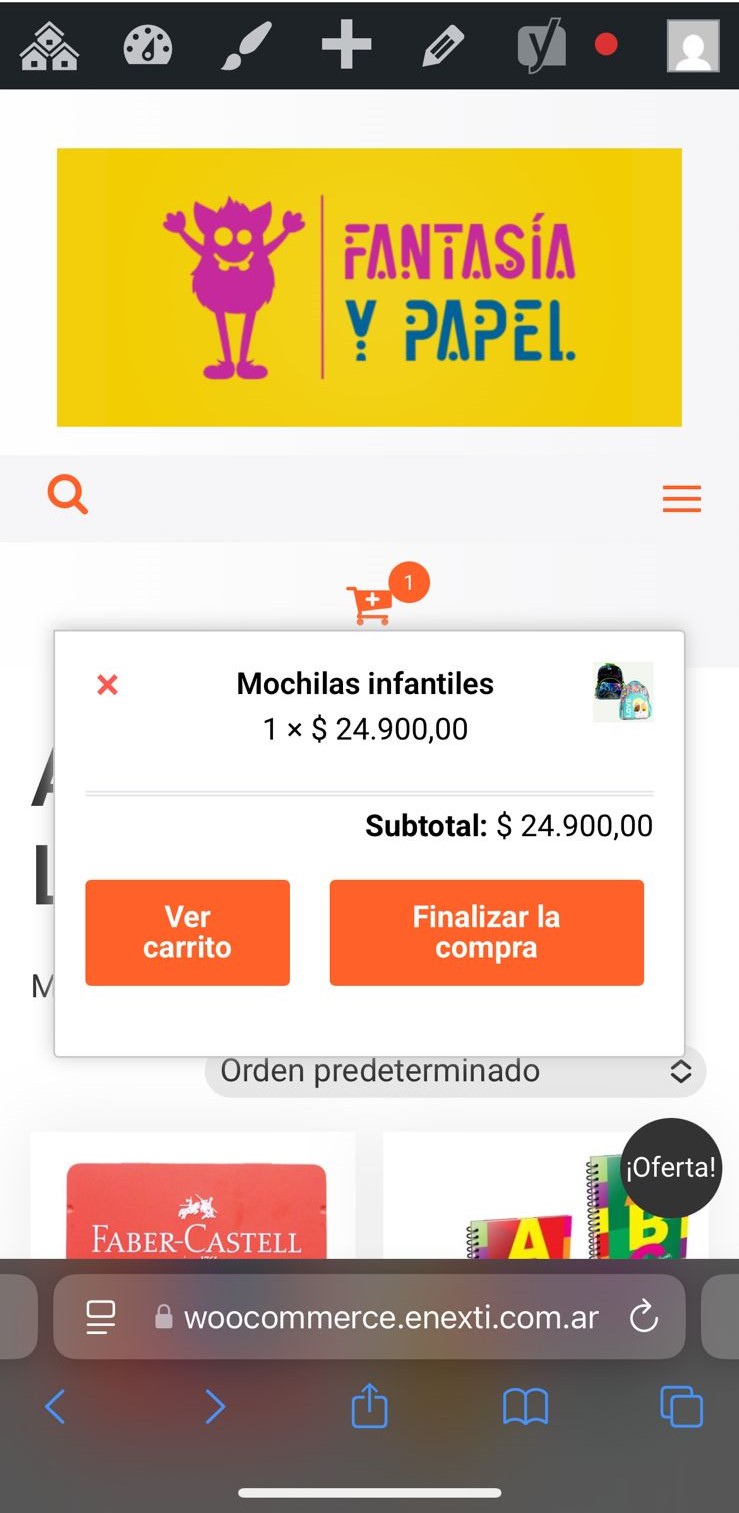Open the WordPress dashboard gauge icon

[x=147, y=46]
